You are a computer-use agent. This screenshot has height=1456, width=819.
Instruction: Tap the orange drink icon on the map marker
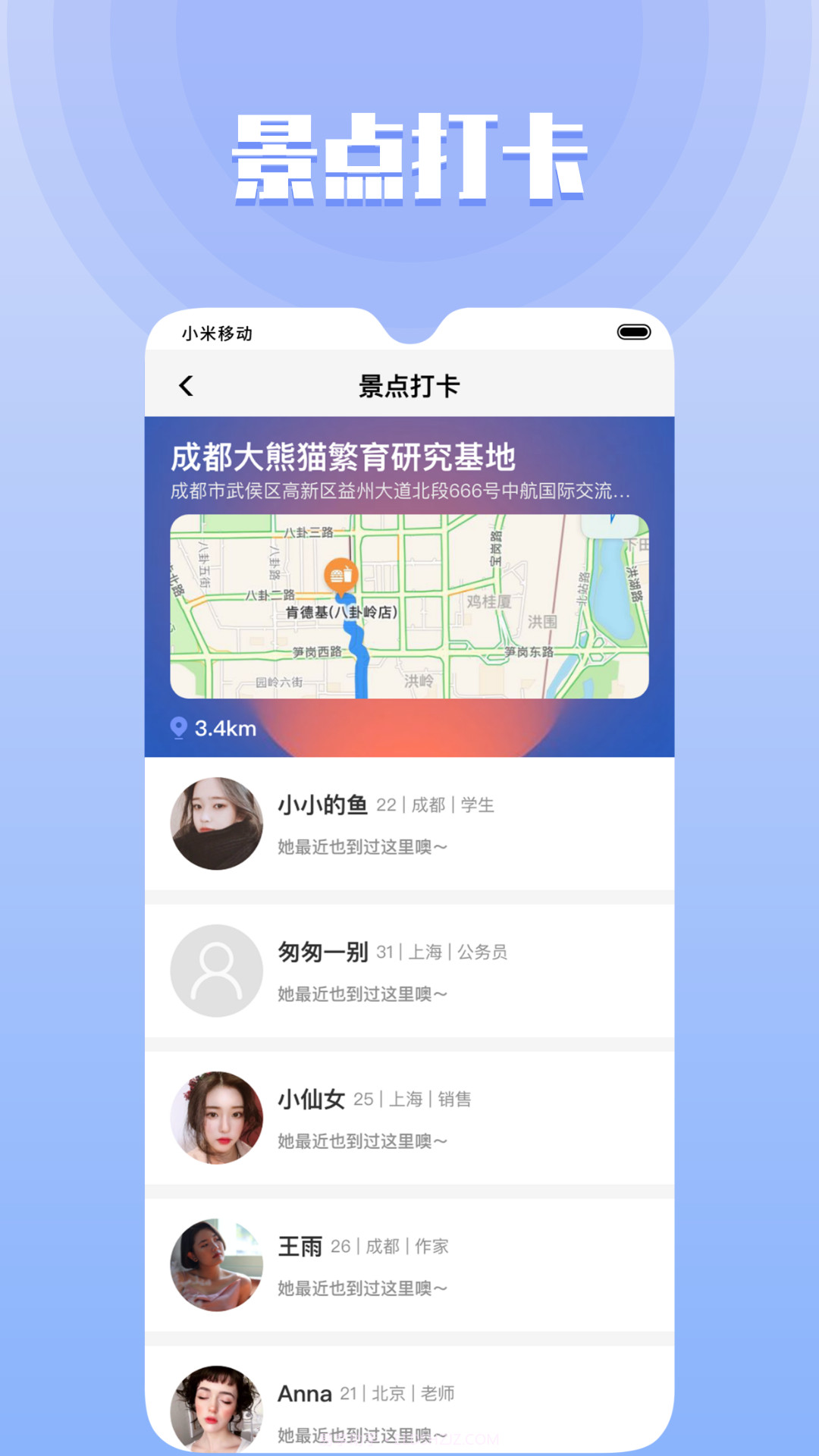click(340, 574)
